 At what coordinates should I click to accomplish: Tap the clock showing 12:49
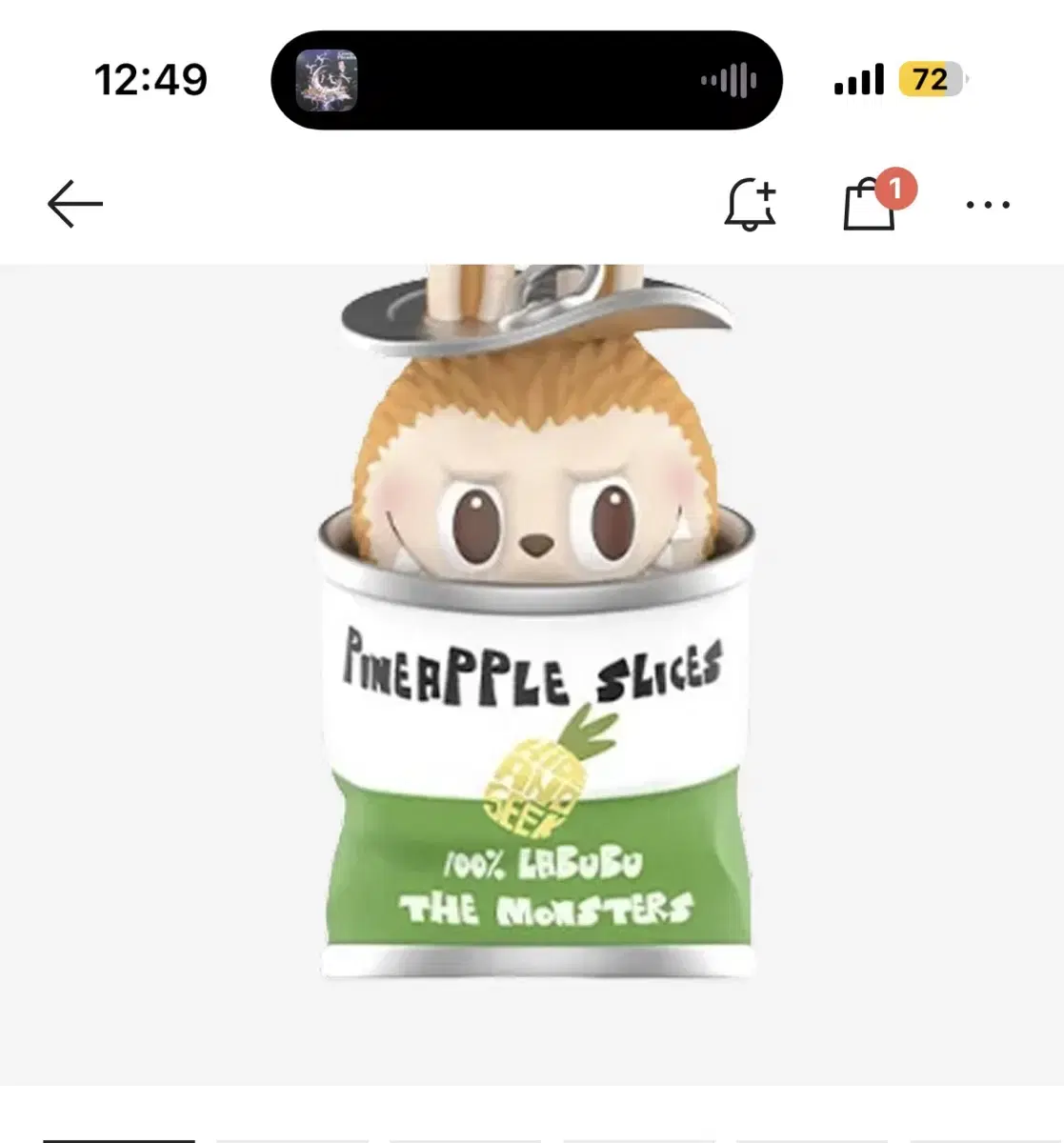coord(151,80)
